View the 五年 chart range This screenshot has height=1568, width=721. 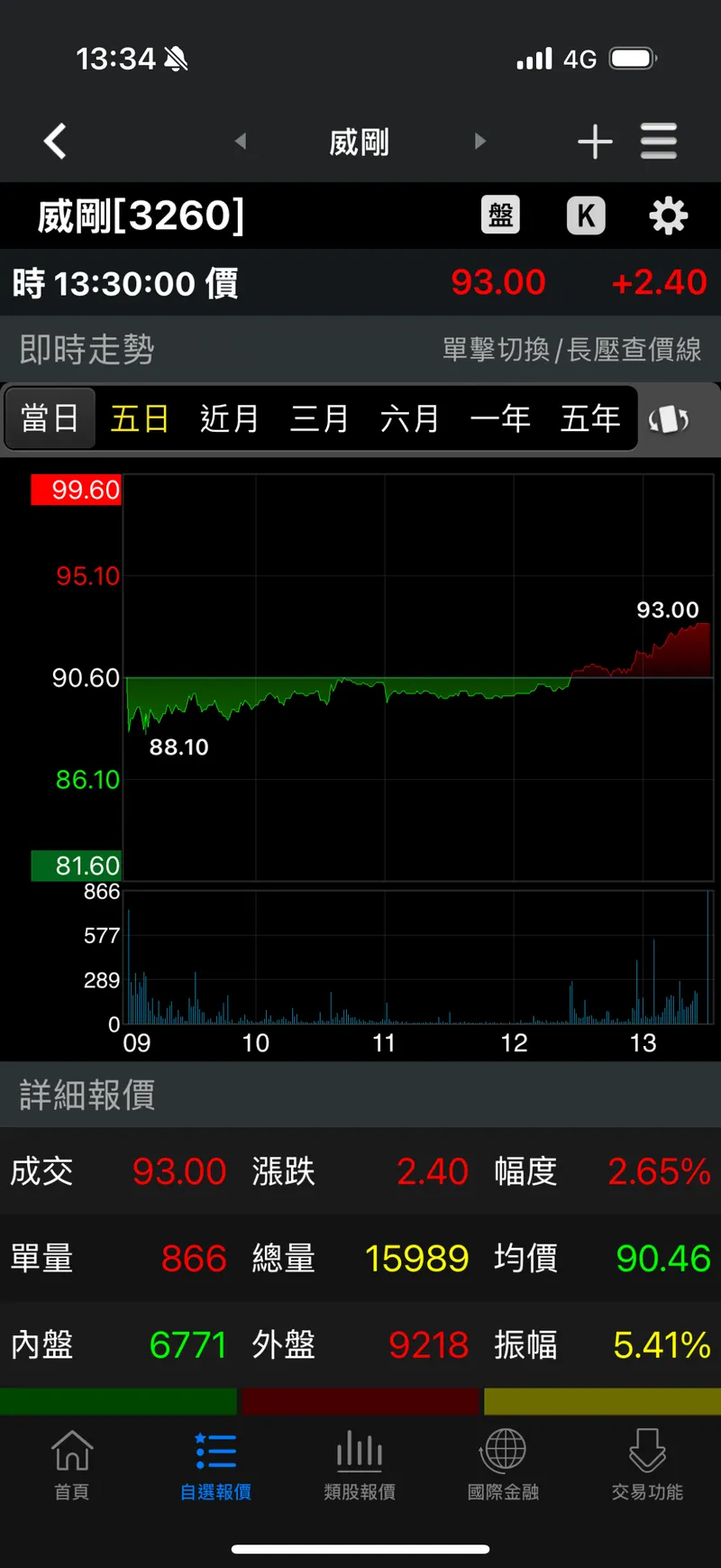(590, 418)
